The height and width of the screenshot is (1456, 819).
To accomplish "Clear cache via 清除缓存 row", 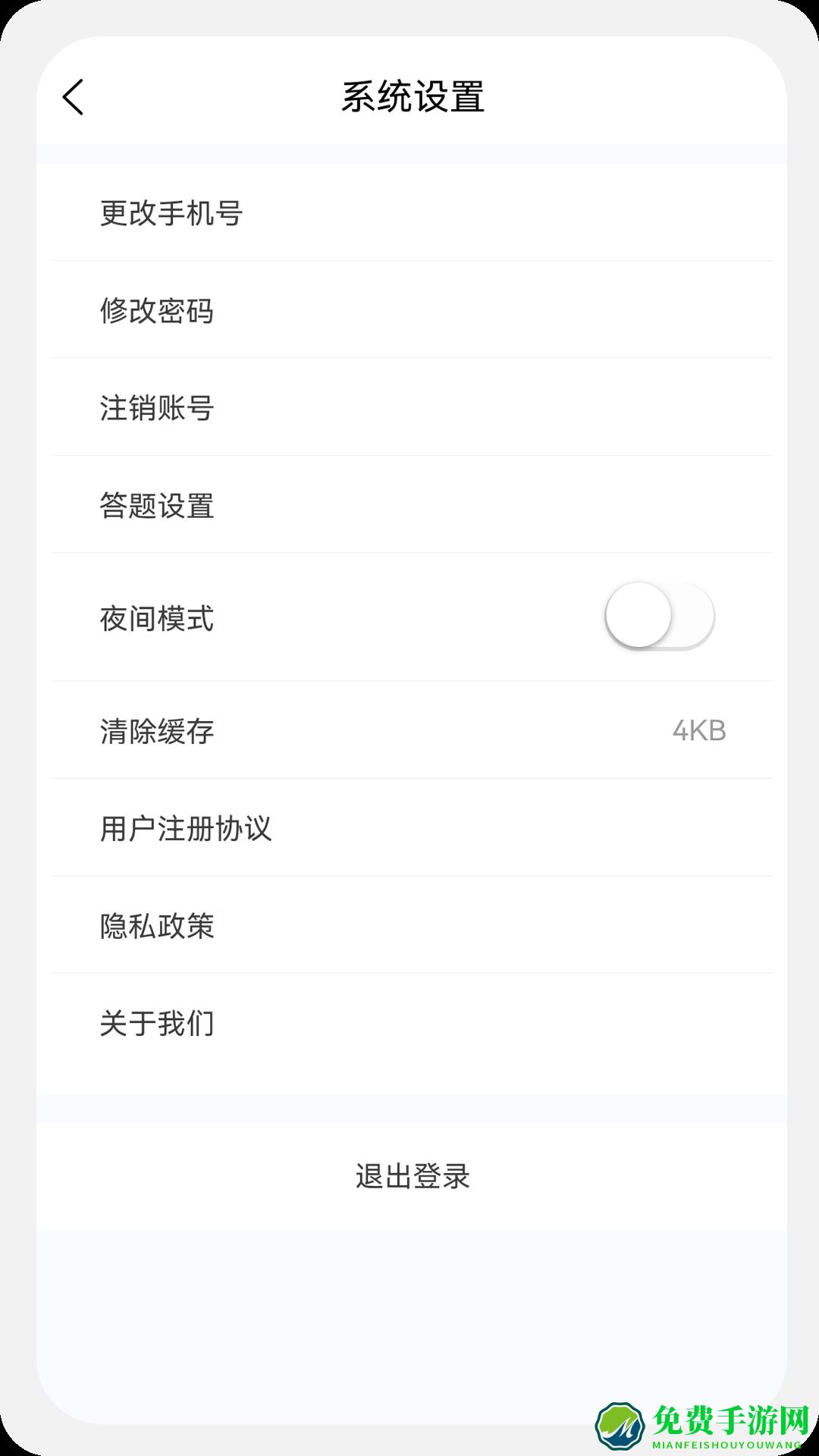I will click(x=158, y=730).
